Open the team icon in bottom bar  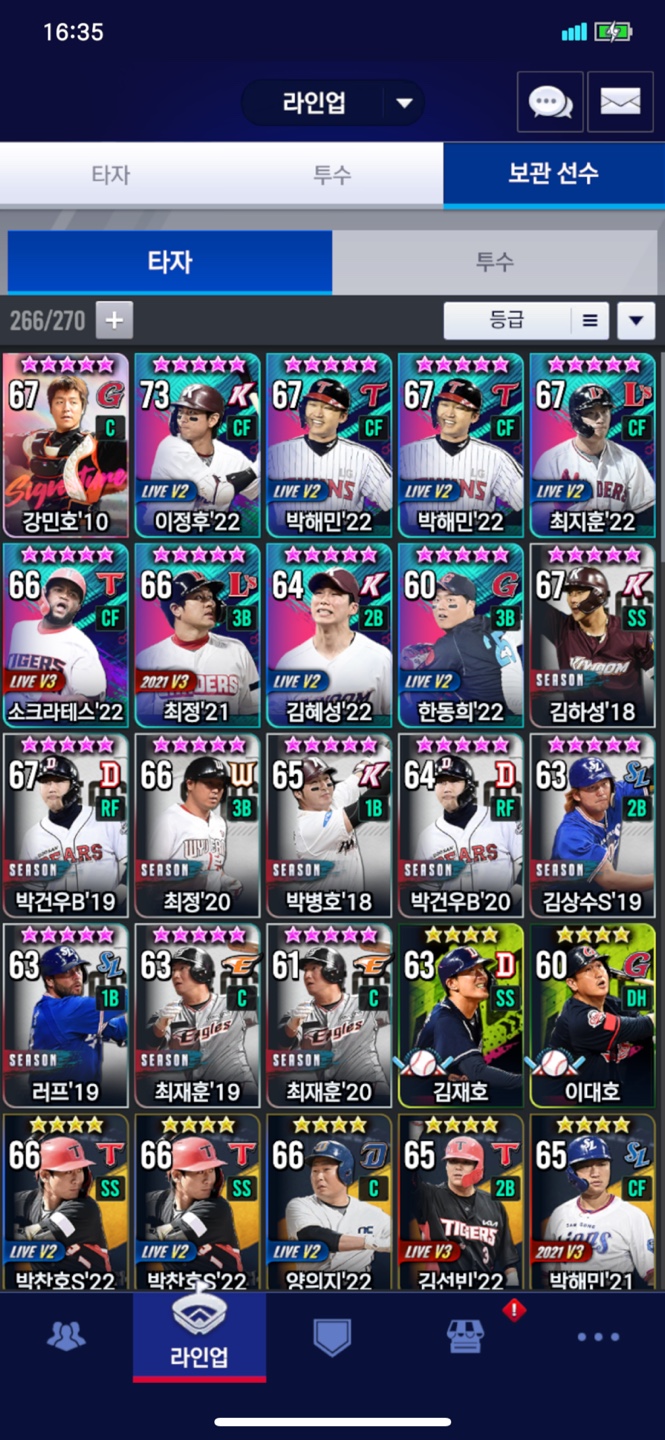[x=66, y=1337]
